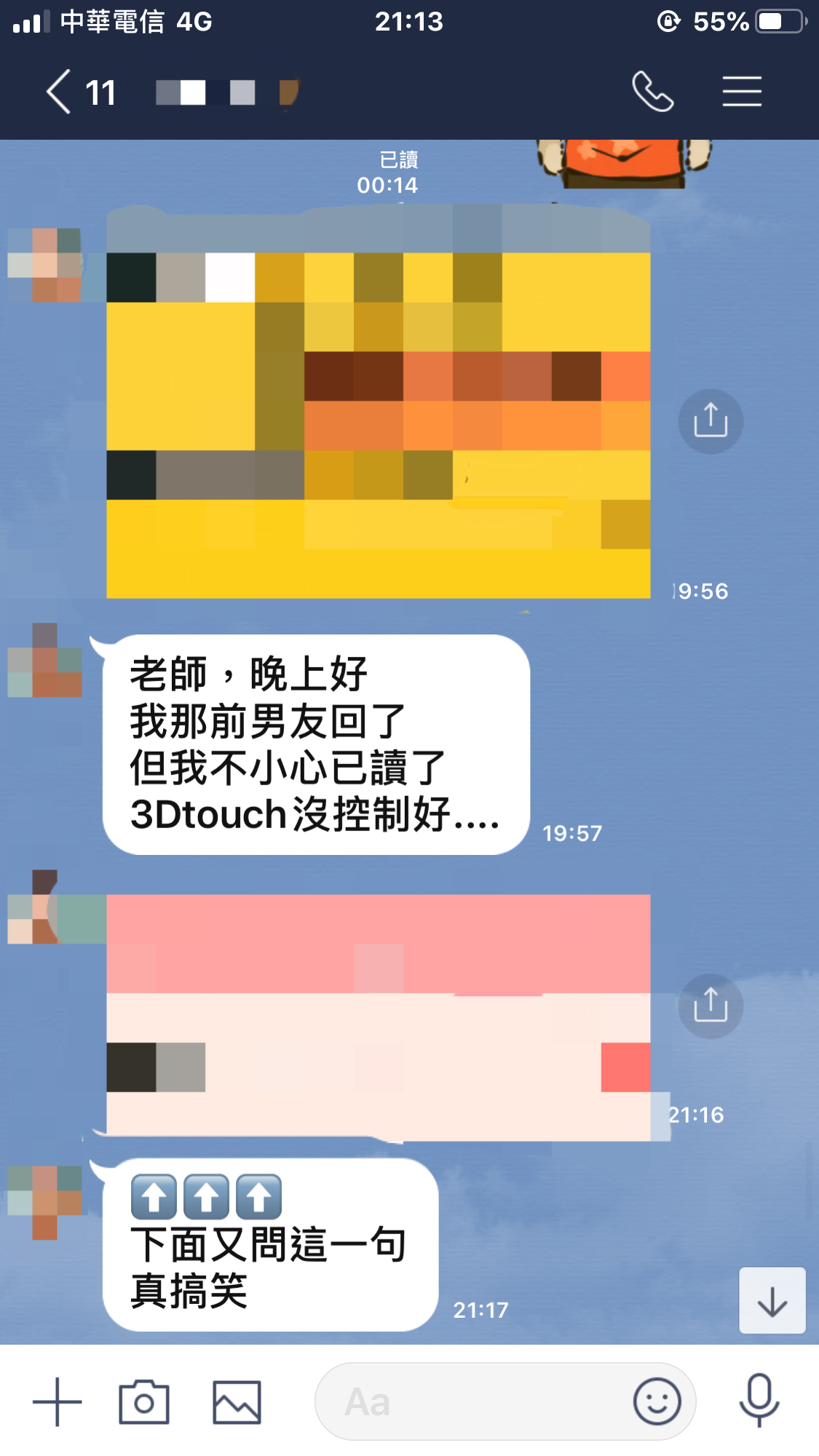
Task: Open the photo gallery picker
Action: coord(237,1401)
